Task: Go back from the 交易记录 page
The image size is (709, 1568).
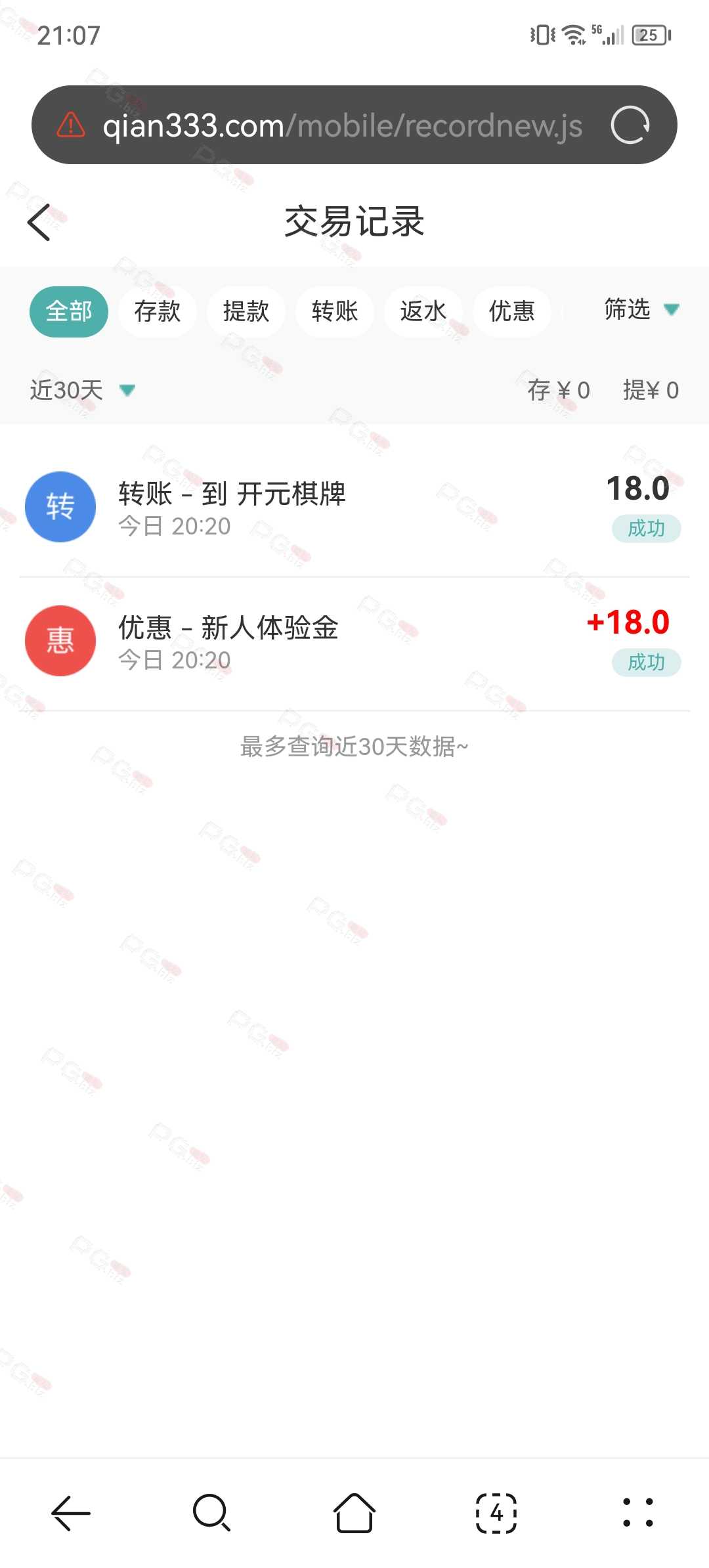Action: pyautogui.click(x=39, y=222)
